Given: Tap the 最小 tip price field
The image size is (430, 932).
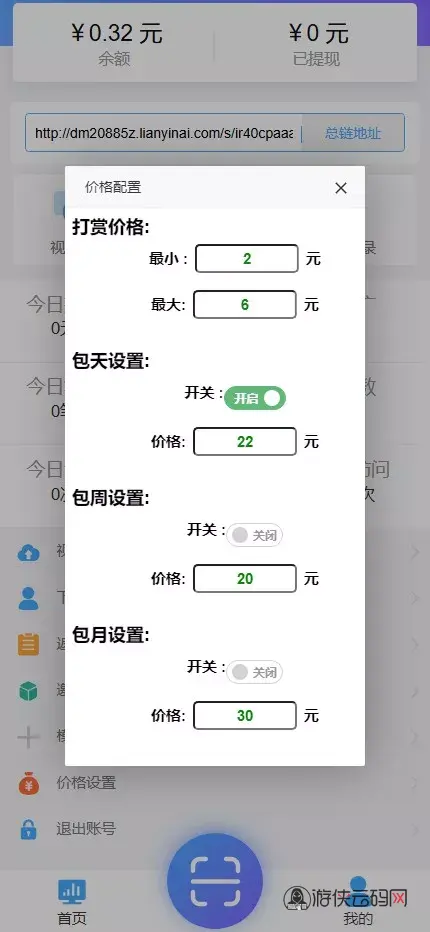Looking at the screenshot, I should pyautogui.click(x=247, y=259).
